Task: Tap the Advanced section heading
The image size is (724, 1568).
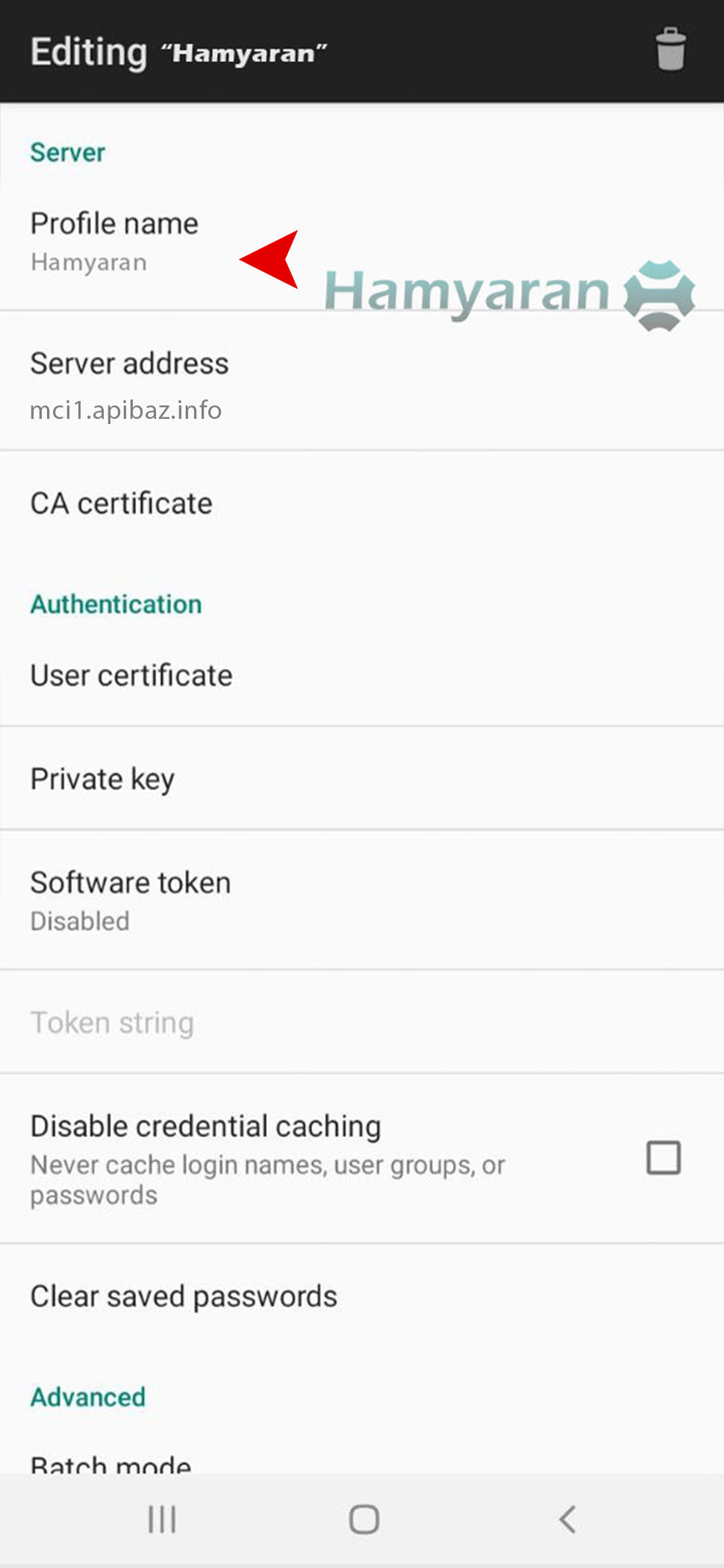Action: click(x=87, y=1396)
